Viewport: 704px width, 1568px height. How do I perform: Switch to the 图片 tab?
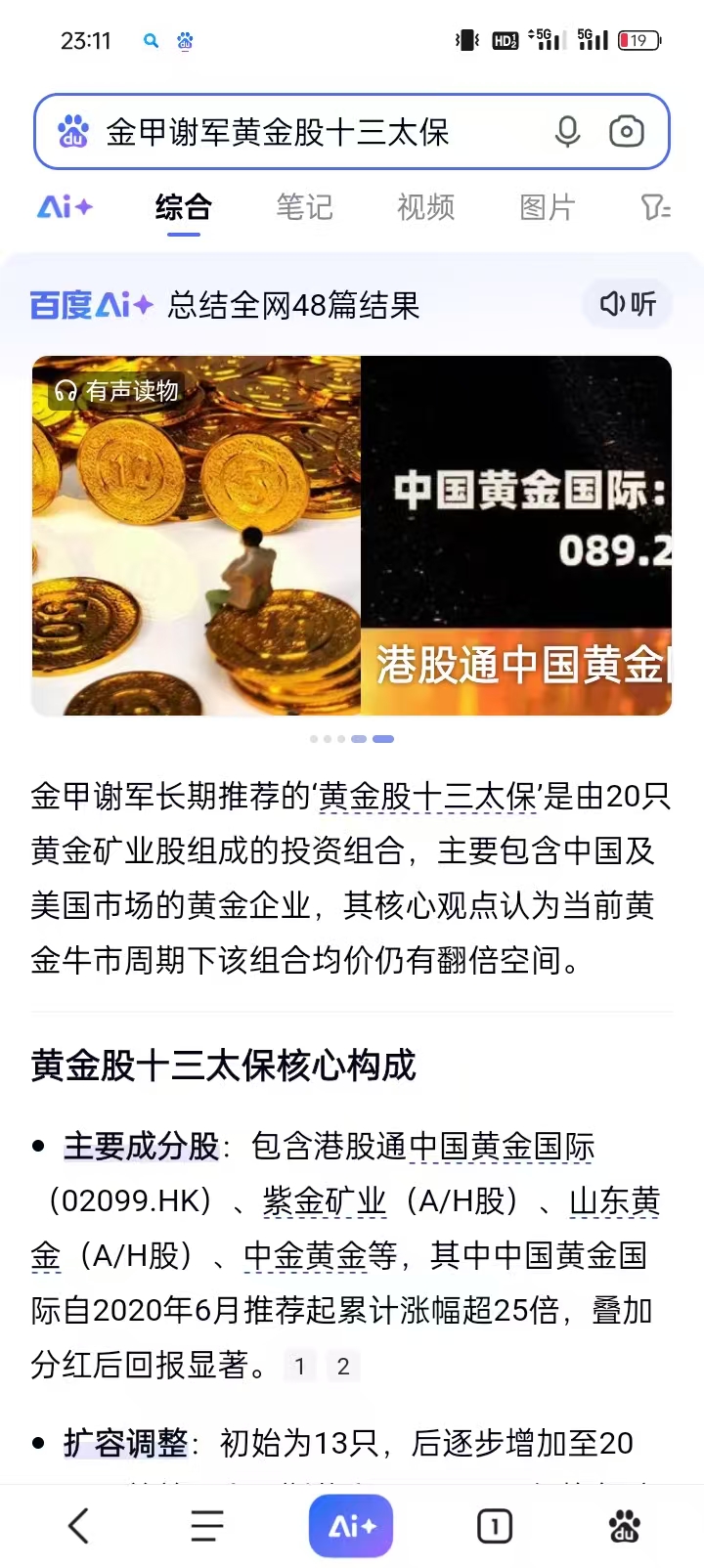point(547,207)
